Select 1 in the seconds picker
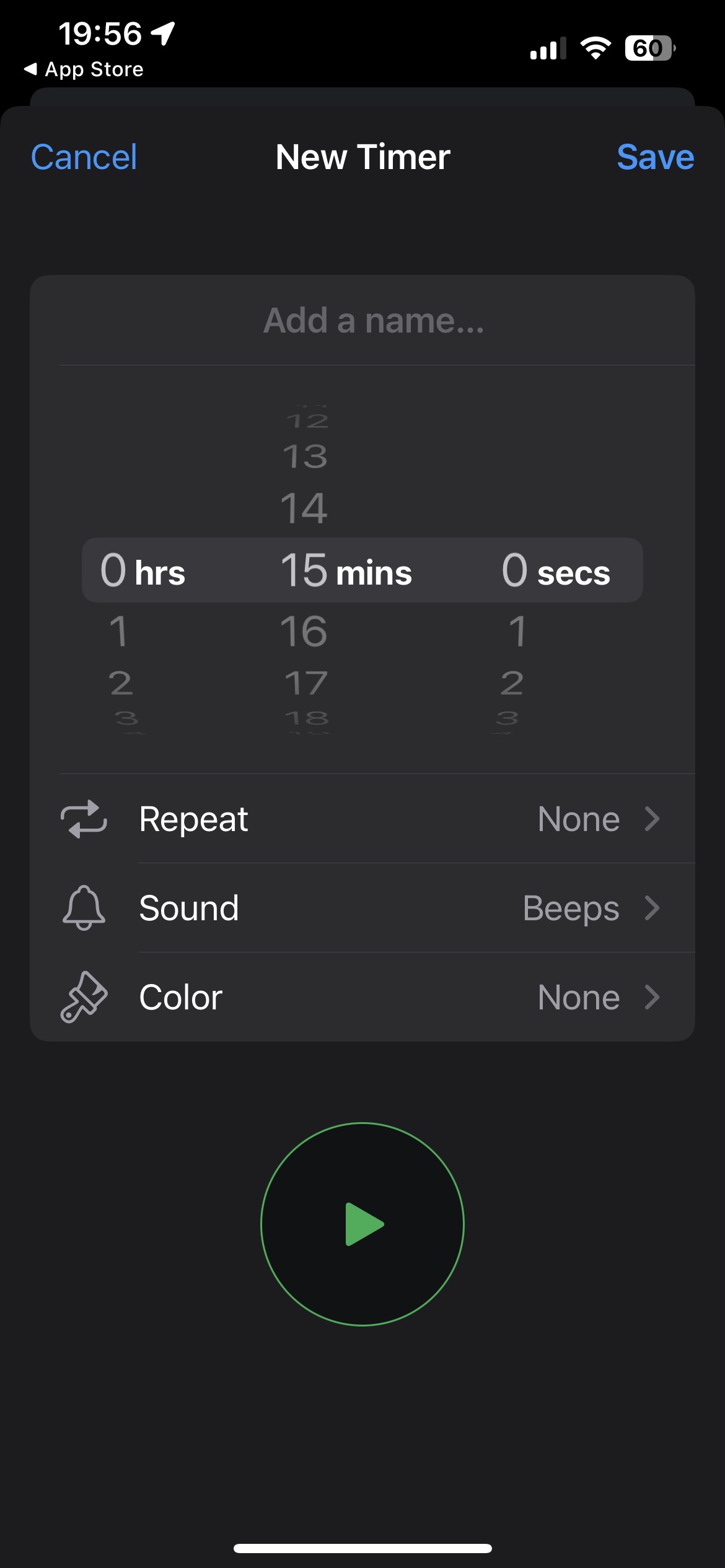The width and height of the screenshot is (725, 1568). [517, 632]
